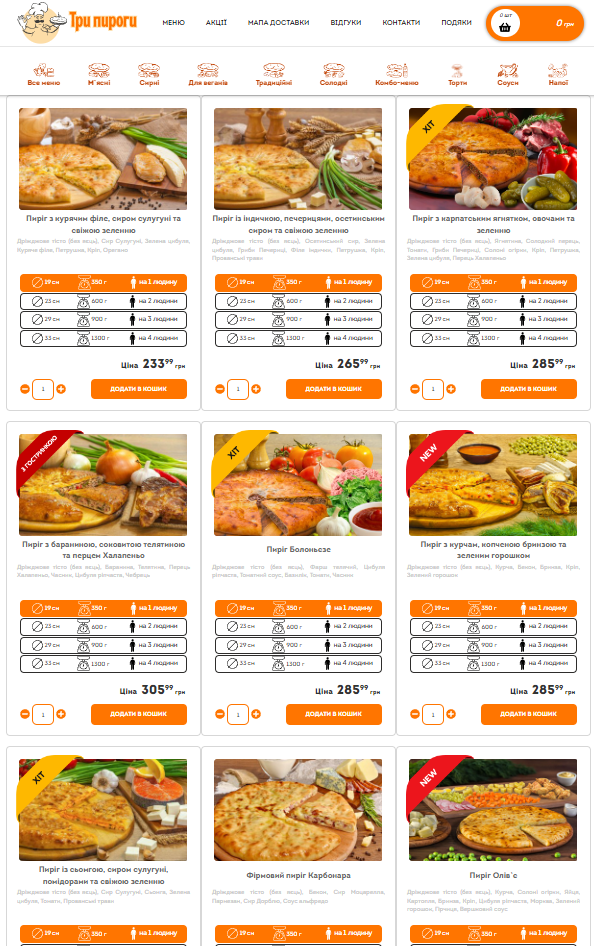Add the chicken fillet suluguni pie to cart
The height and width of the screenshot is (946, 594).
point(139,389)
